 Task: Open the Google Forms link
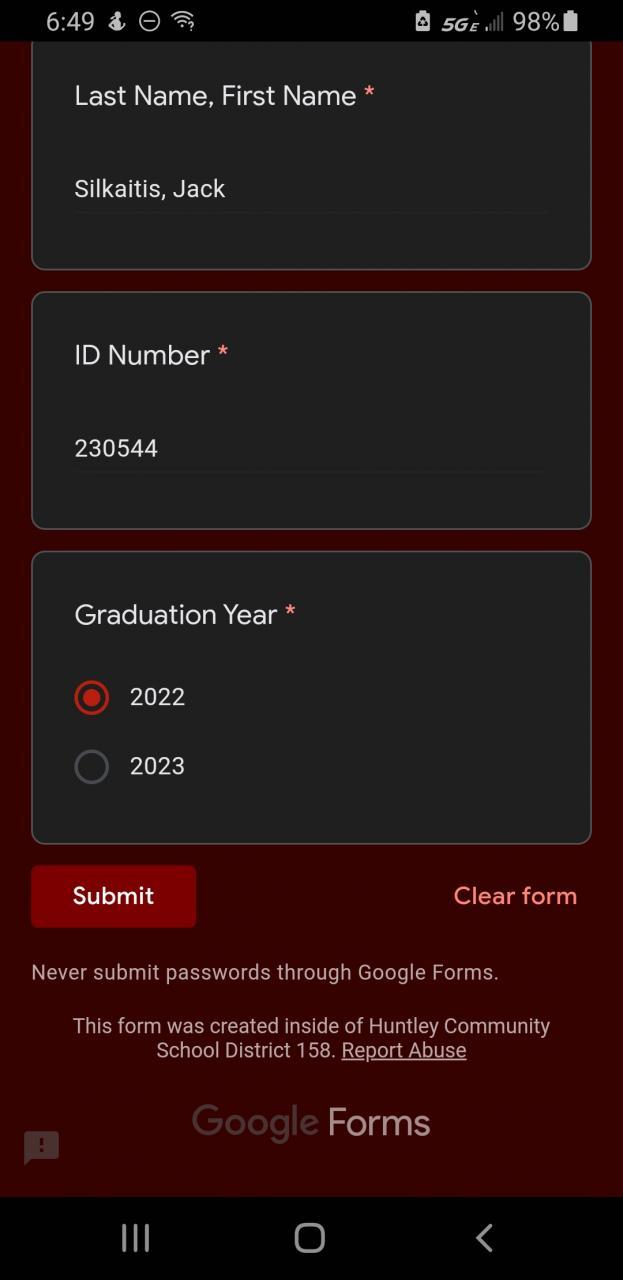(x=311, y=1123)
